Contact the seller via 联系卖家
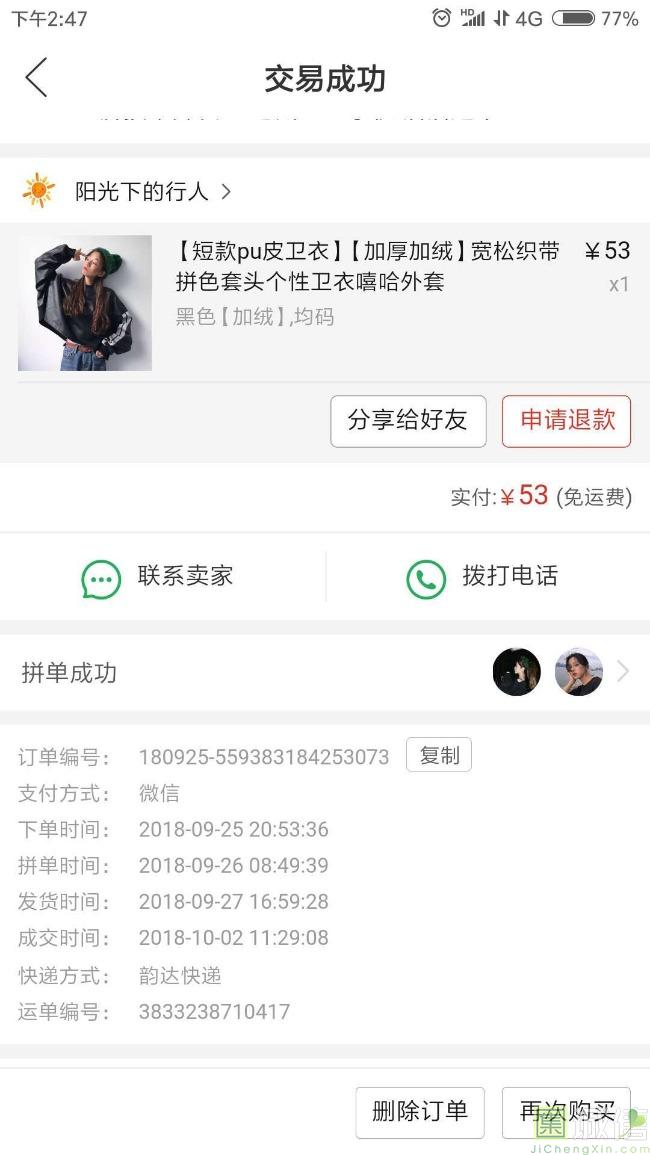The image size is (650, 1155). [157, 577]
